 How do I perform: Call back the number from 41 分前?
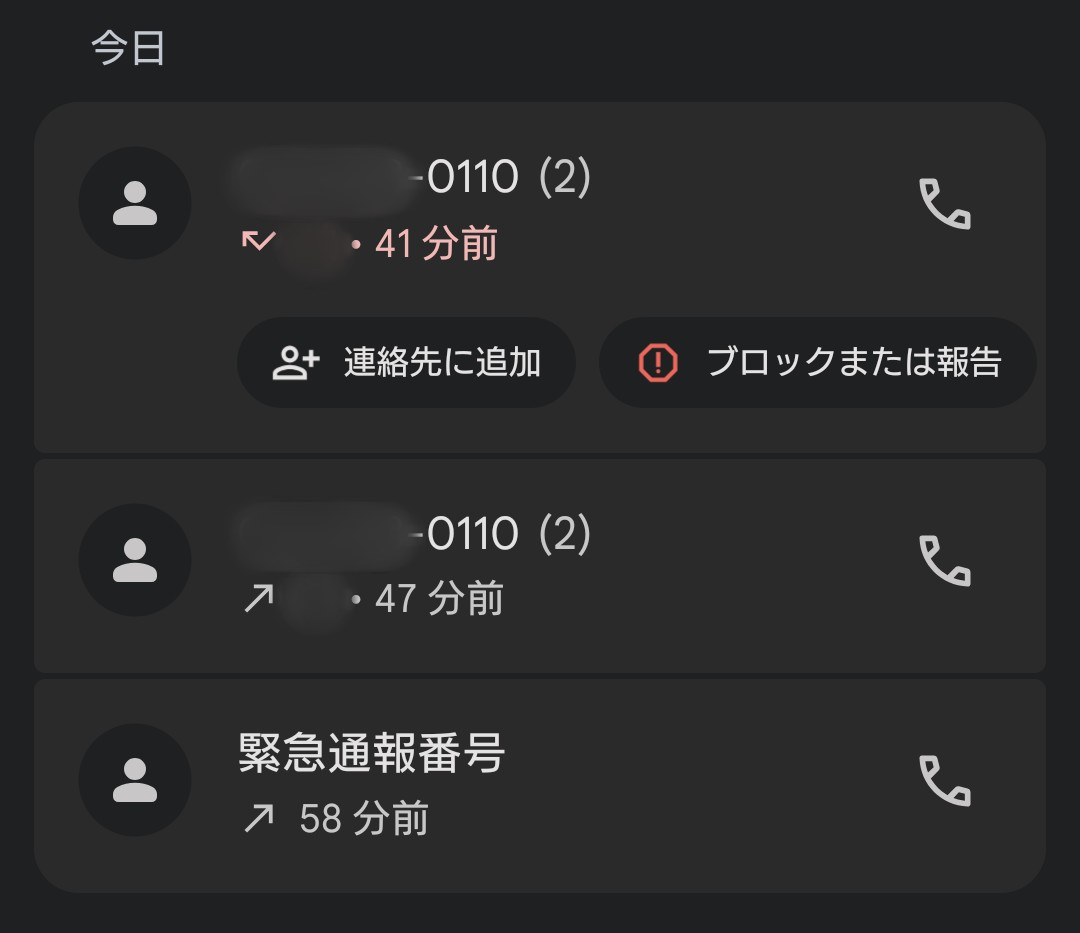click(x=944, y=204)
